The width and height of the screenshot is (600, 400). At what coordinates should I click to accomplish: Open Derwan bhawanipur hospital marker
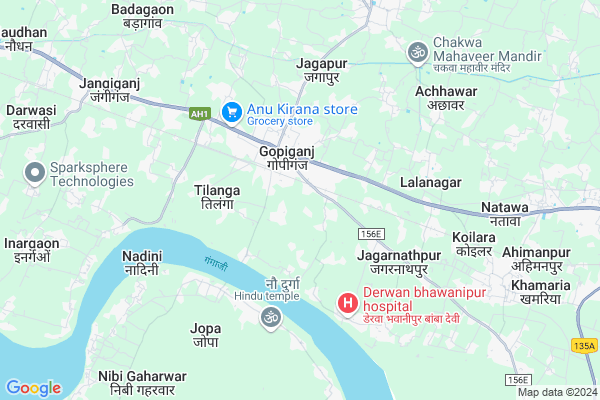point(347,302)
